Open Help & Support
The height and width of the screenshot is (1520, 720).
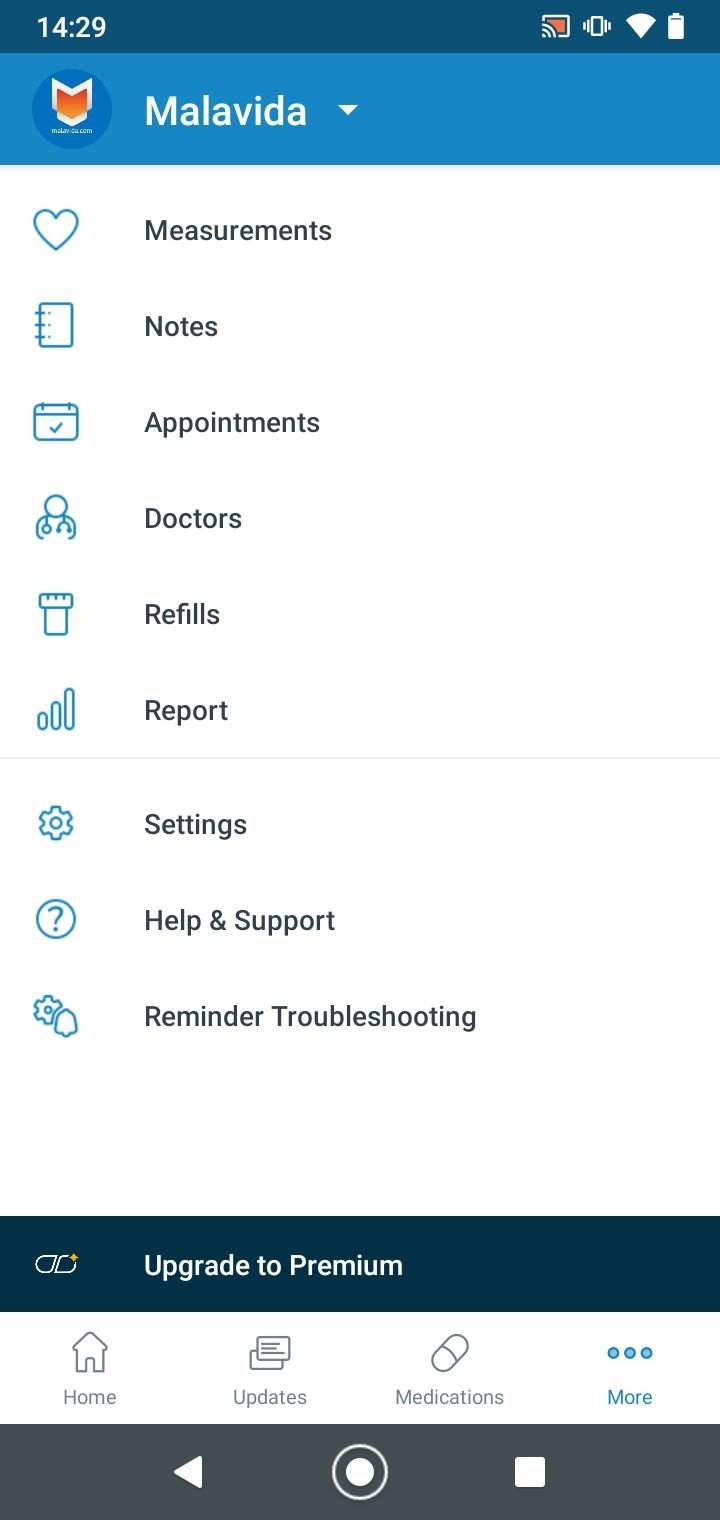pyautogui.click(x=360, y=920)
